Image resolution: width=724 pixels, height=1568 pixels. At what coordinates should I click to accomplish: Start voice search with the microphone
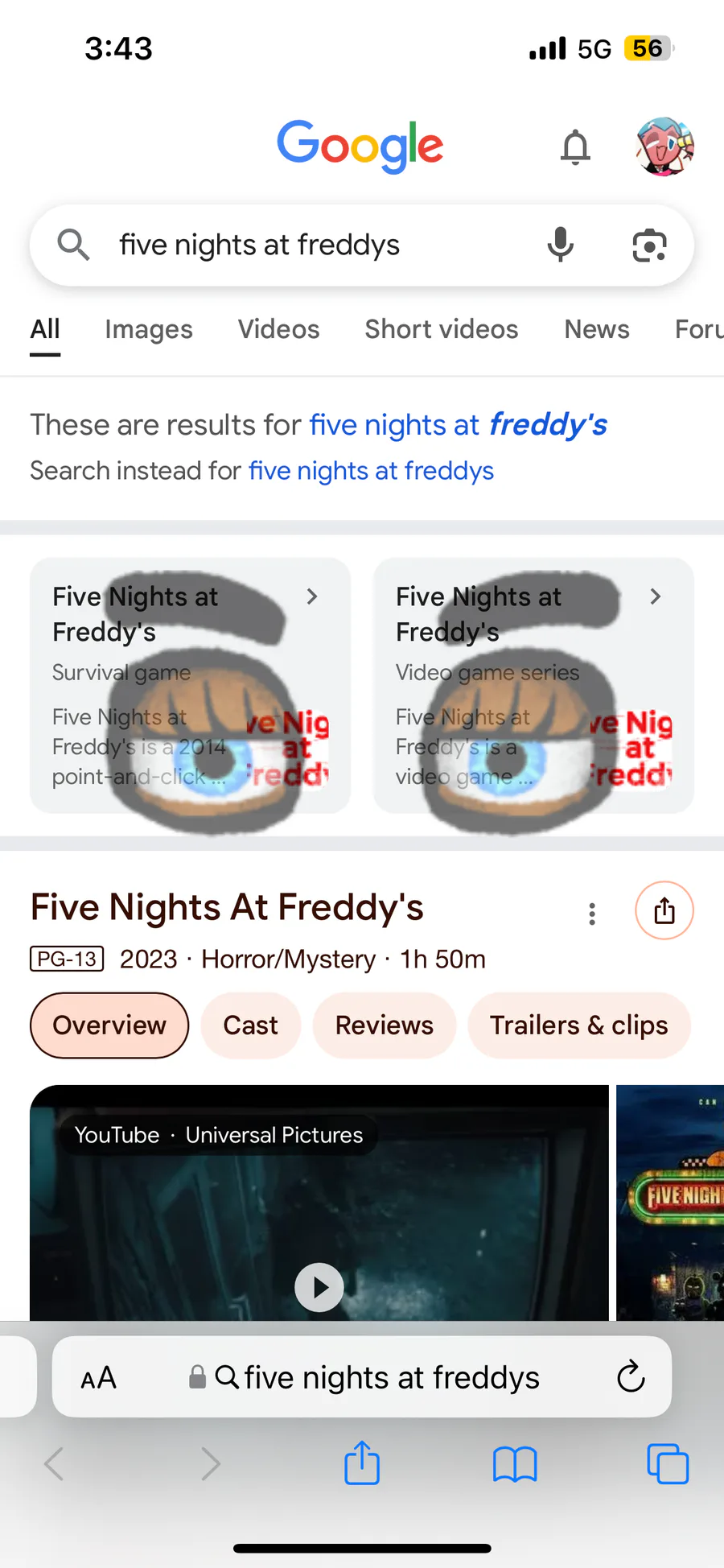560,245
